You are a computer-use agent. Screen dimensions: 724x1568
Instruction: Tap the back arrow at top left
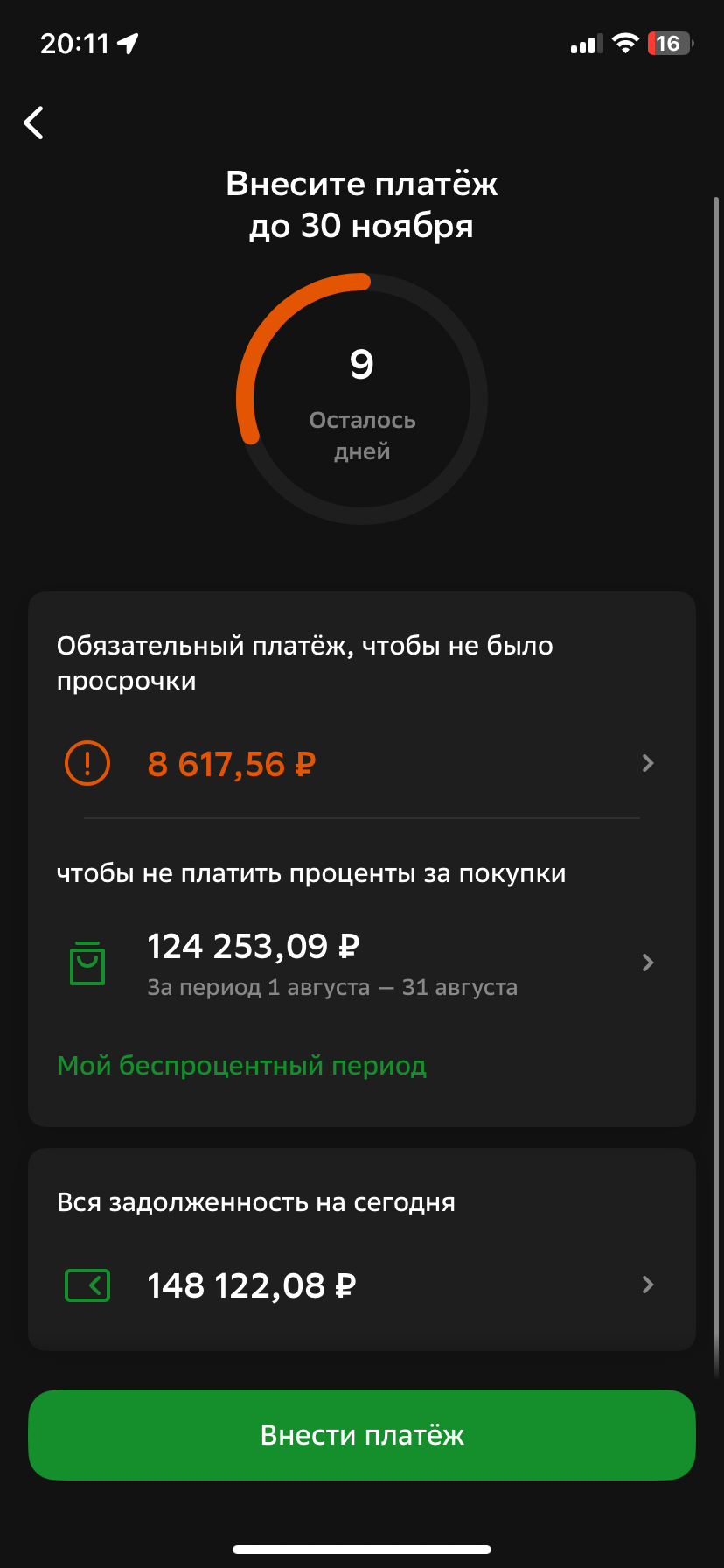33,122
